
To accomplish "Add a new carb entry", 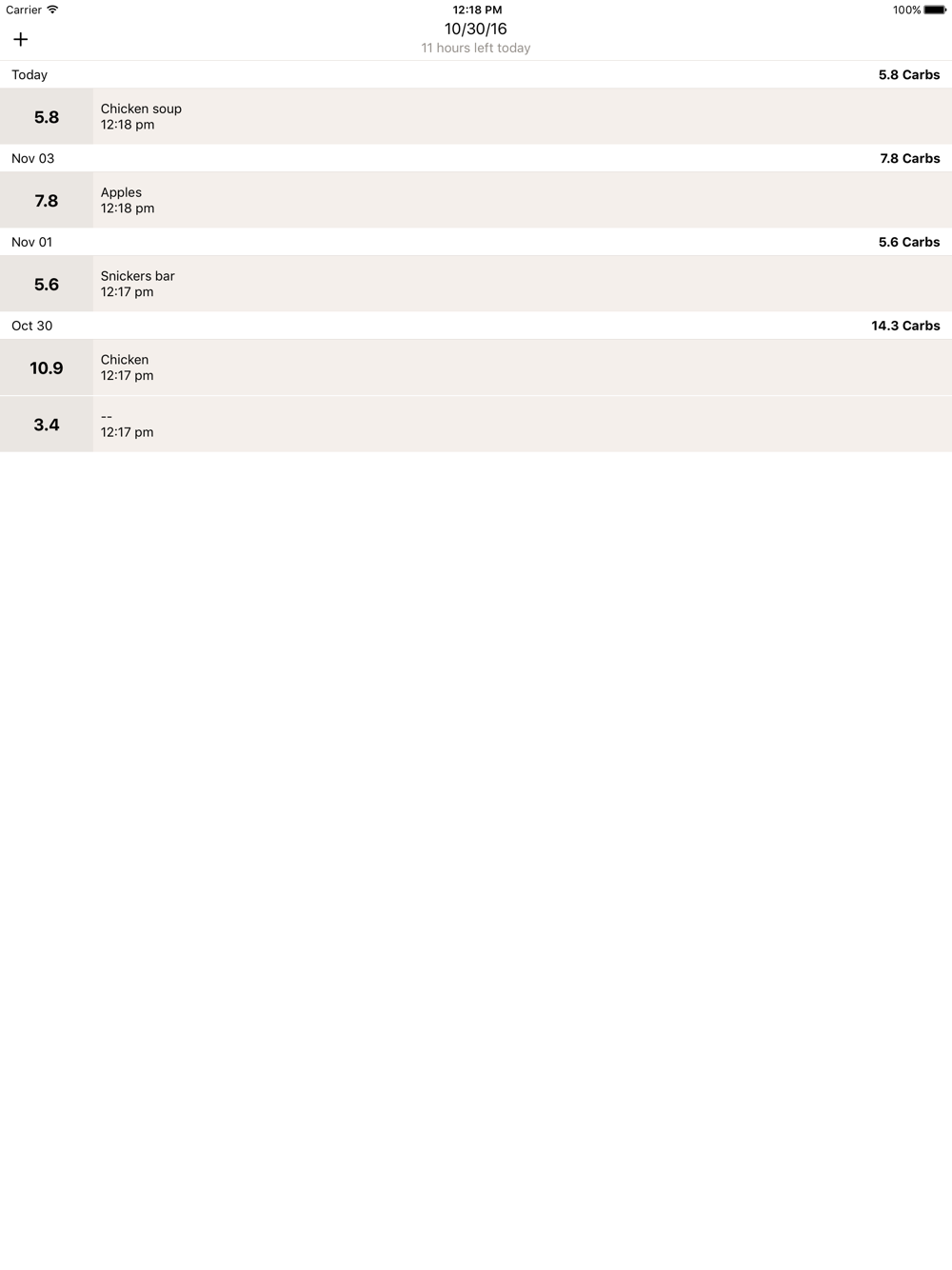I will point(21,39).
